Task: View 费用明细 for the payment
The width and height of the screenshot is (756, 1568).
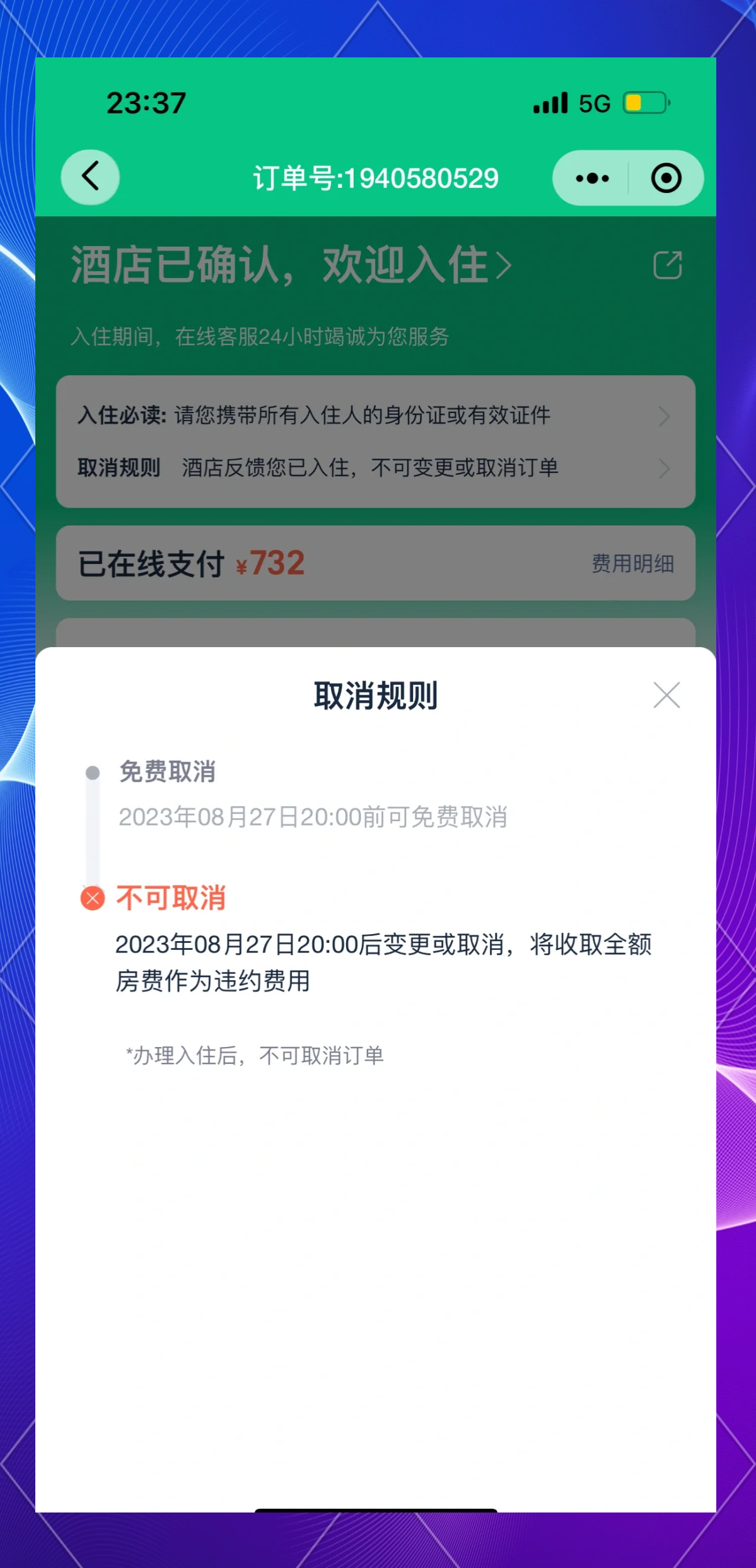Action: point(632,563)
